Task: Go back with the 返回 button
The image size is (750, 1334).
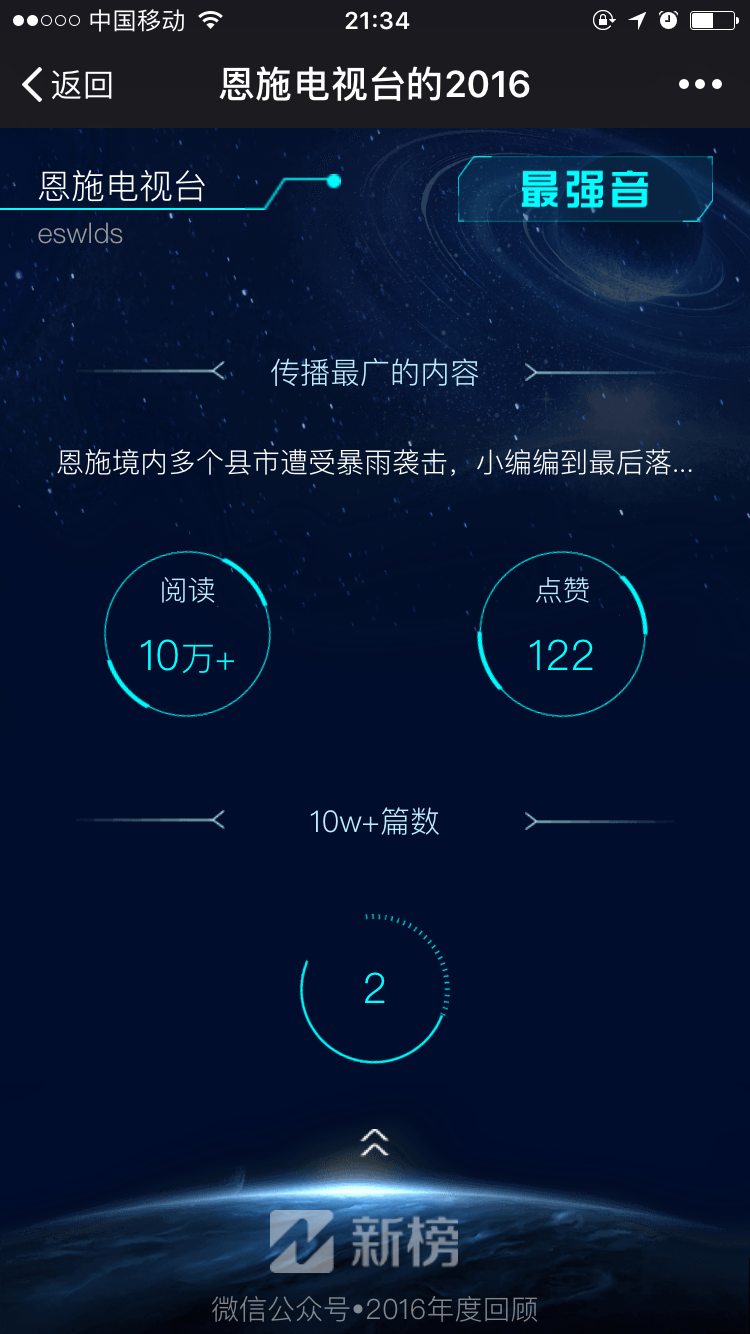Action: 67,85
